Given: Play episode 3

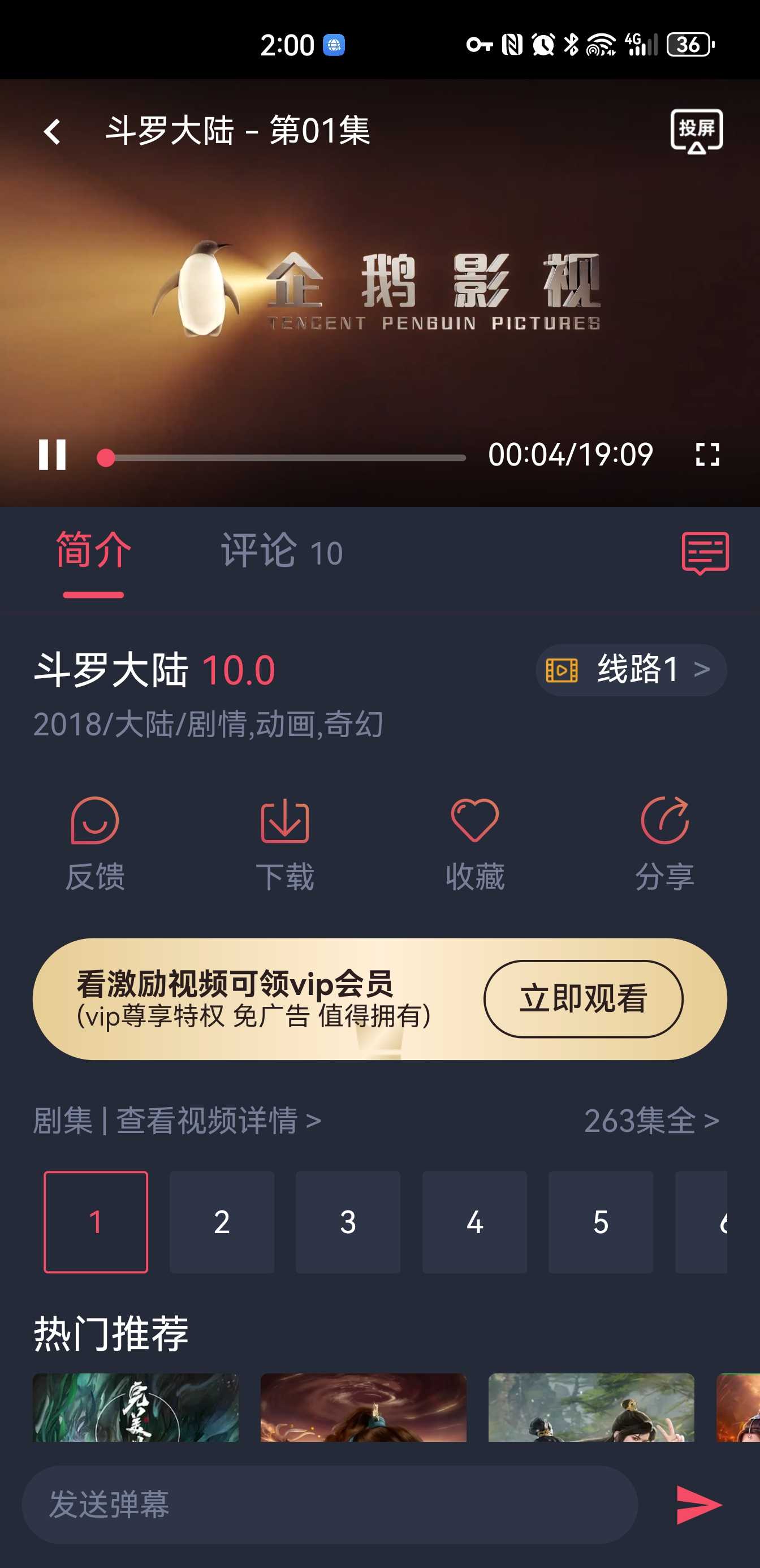Looking at the screenshot, I should point(348,1222).
